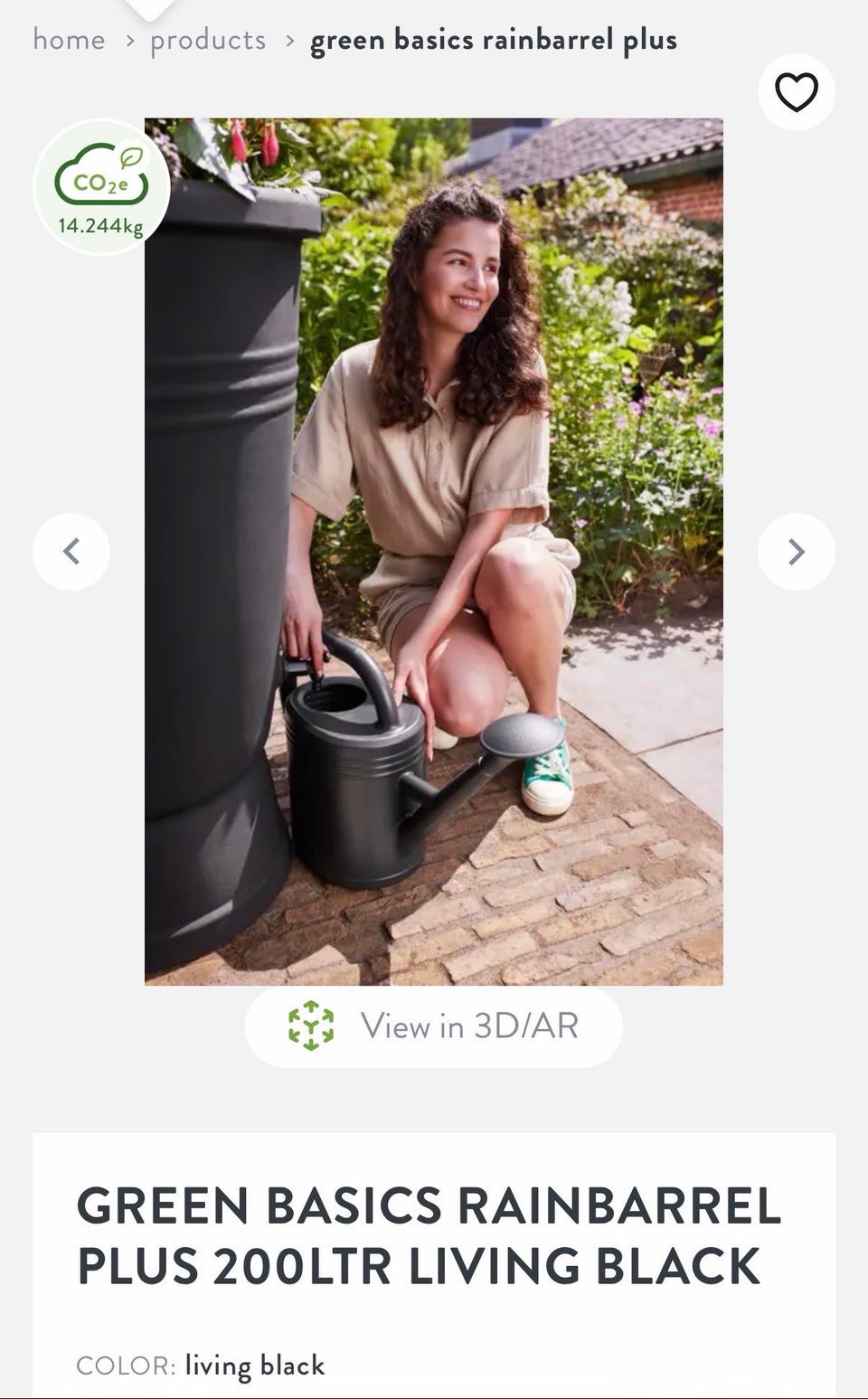Image resolution: width=868 pixels, height=1399 pixels.
Task: Add the rainbarrel to the wishlist heart
Action: click(x=796, y=92)
